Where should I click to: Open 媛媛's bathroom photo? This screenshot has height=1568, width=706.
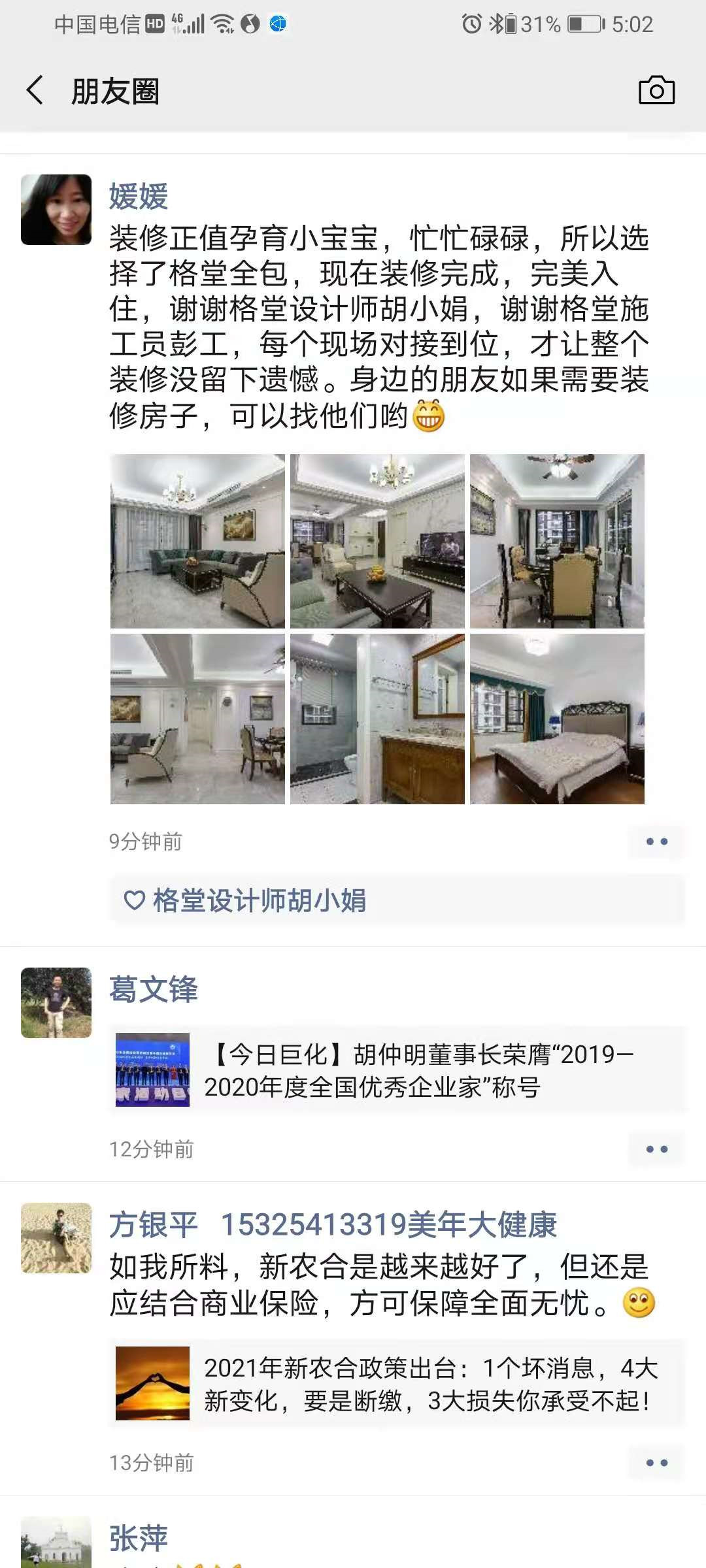coord(377,719)
